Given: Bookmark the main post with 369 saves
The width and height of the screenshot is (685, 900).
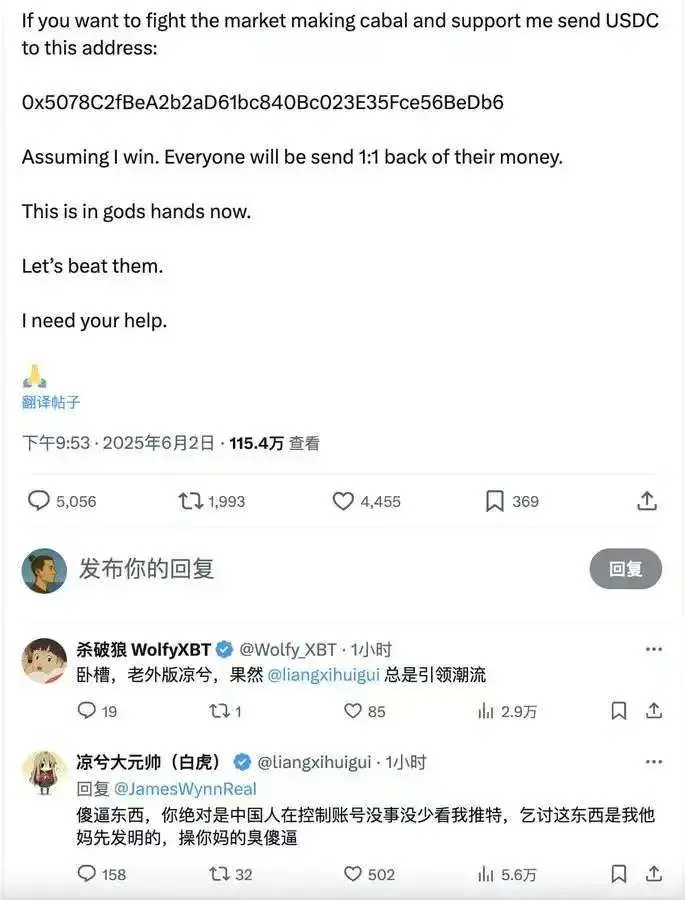Looking at the screenshot, I should [495, 501].
